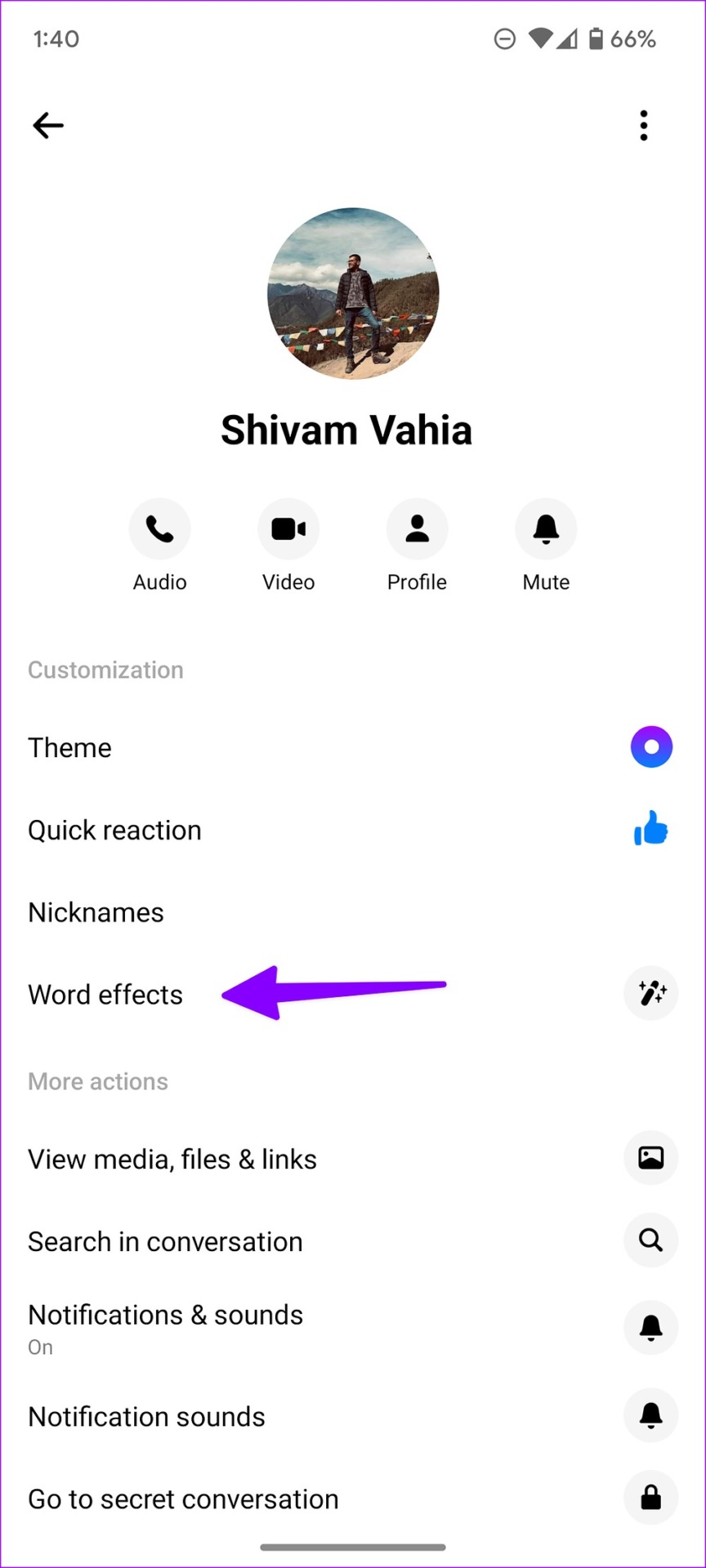Open Word effects
706x1568 pixels.
[x=105, y=995]
